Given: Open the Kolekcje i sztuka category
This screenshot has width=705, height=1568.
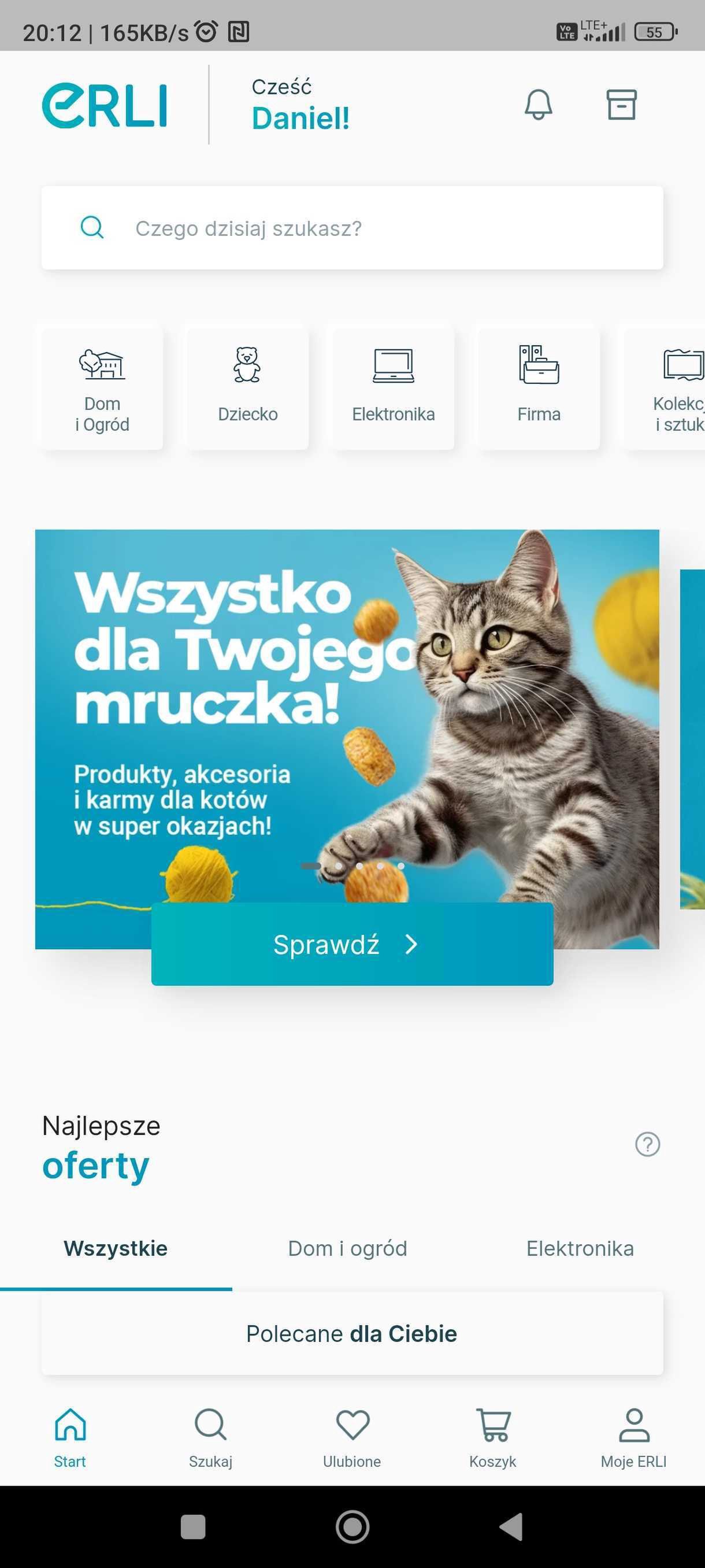Looking at the screenshot, I should point(665,389).
